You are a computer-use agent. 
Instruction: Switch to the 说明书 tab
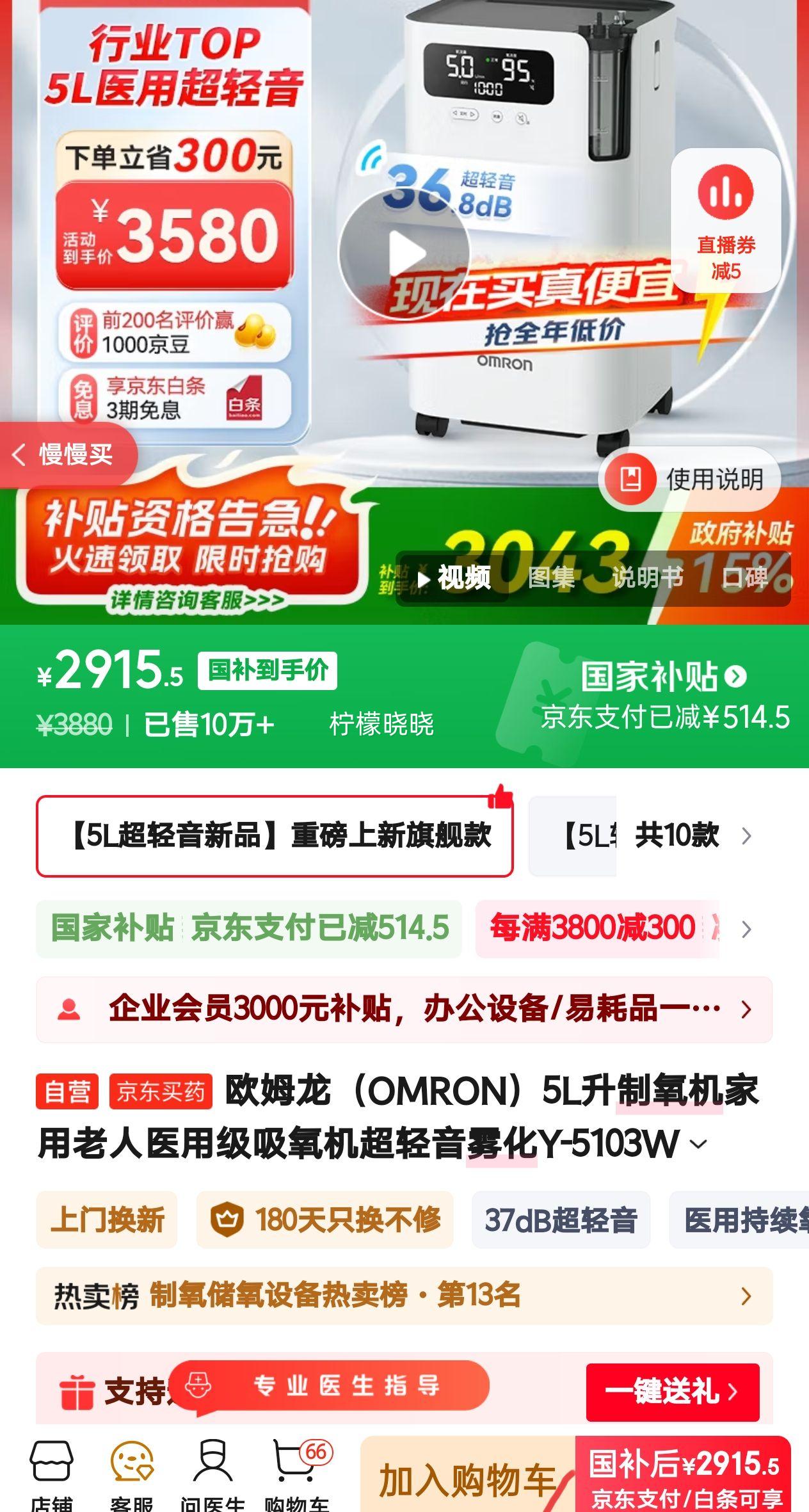[x=648, y=578]
